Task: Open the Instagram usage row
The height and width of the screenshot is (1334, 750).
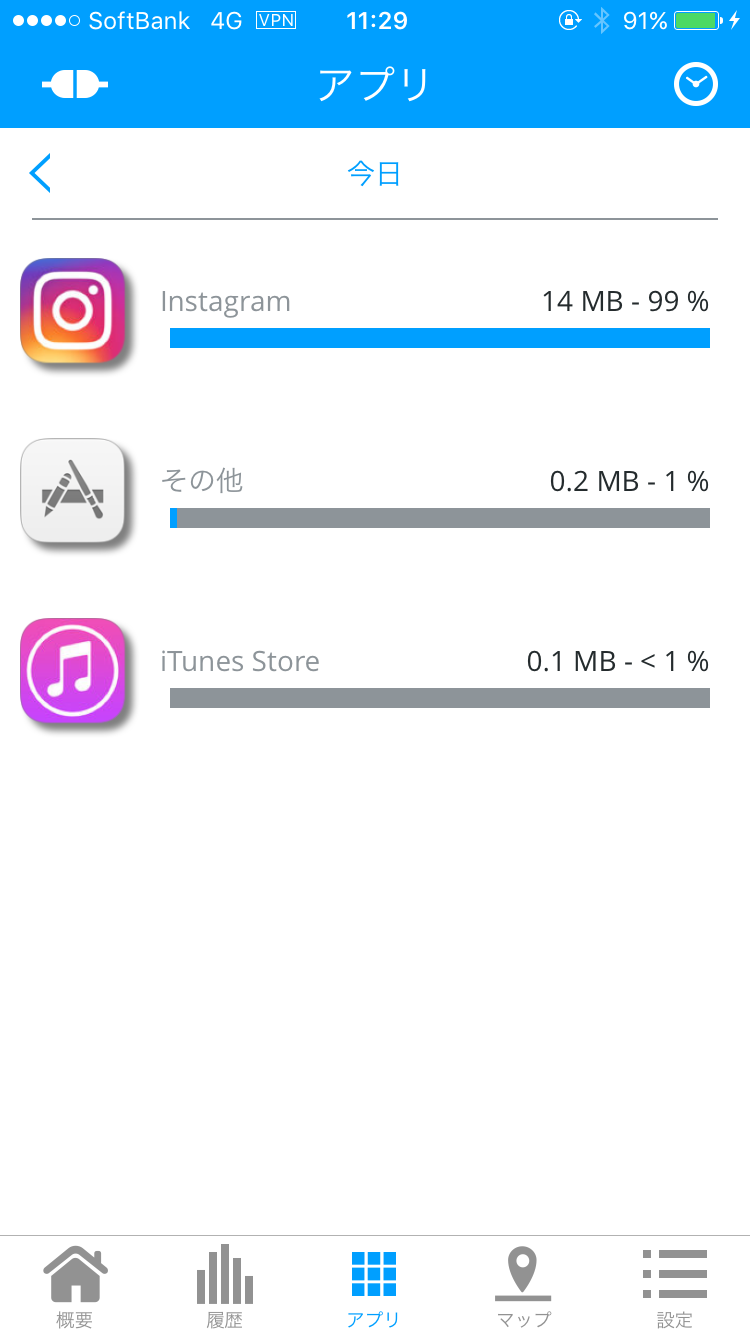Action: click(375, 311)
